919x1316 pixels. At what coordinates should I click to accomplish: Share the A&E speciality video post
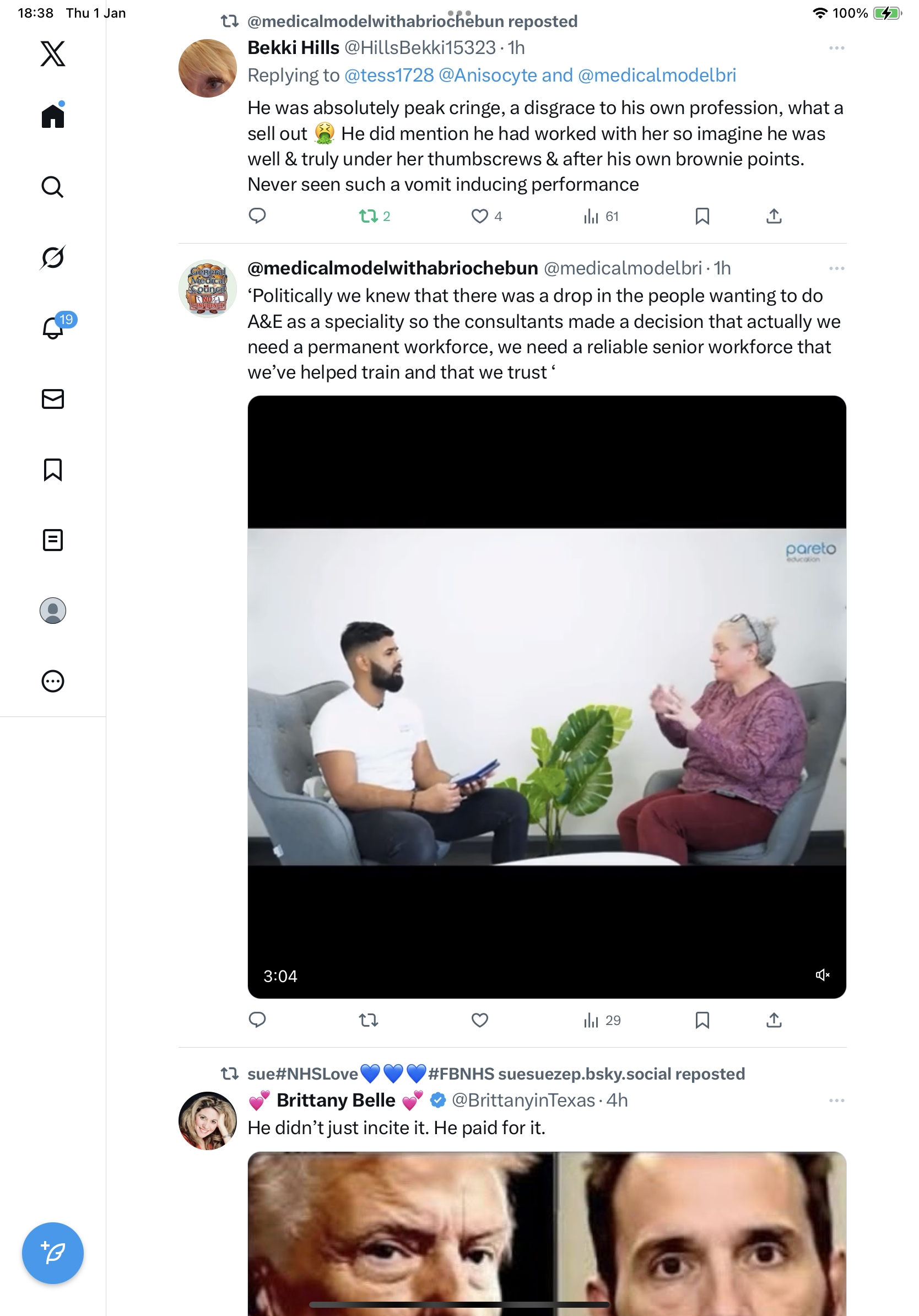pyautogui.click(x=774, y=1020)
